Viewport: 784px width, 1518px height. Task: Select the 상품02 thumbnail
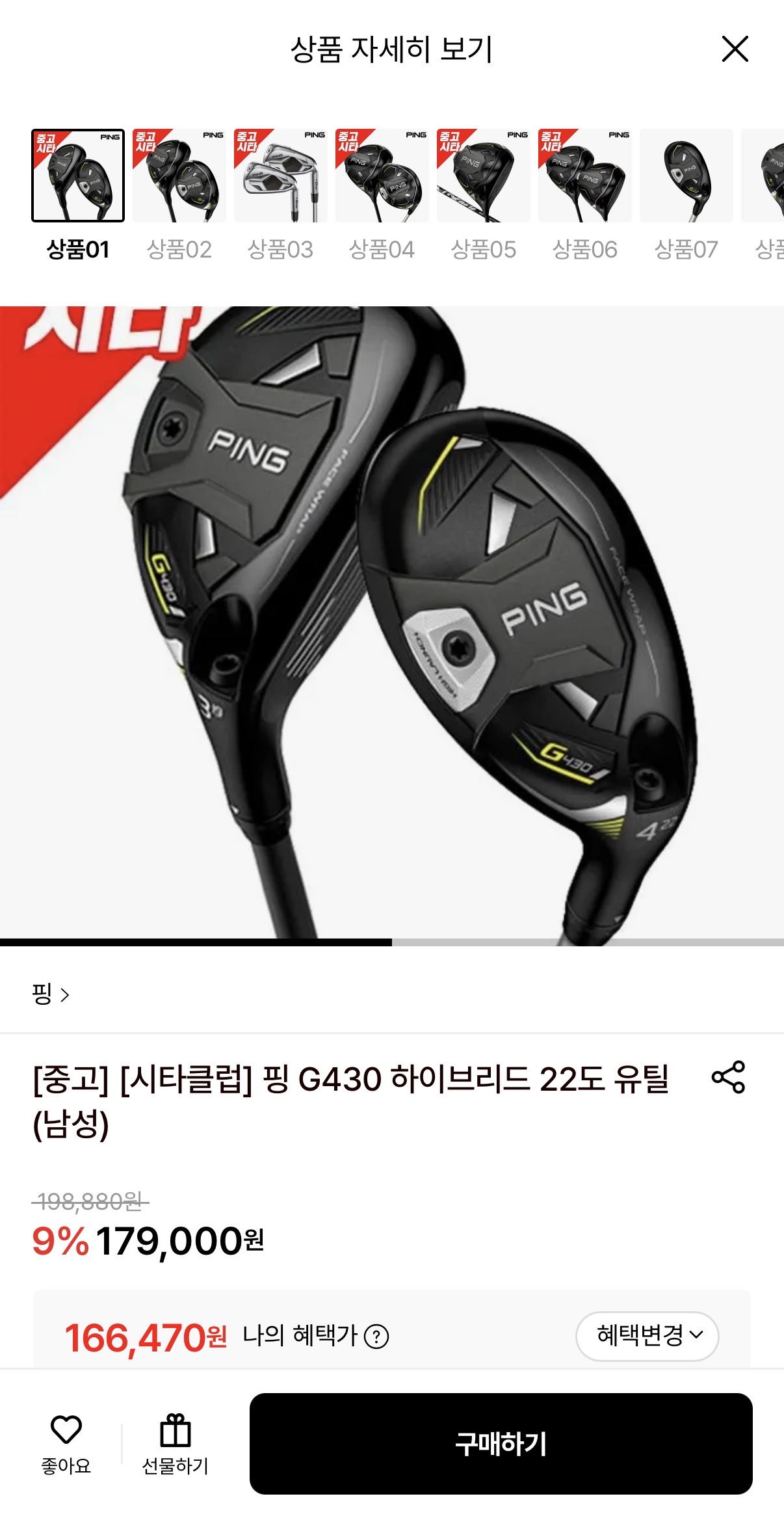coord(179,176)
